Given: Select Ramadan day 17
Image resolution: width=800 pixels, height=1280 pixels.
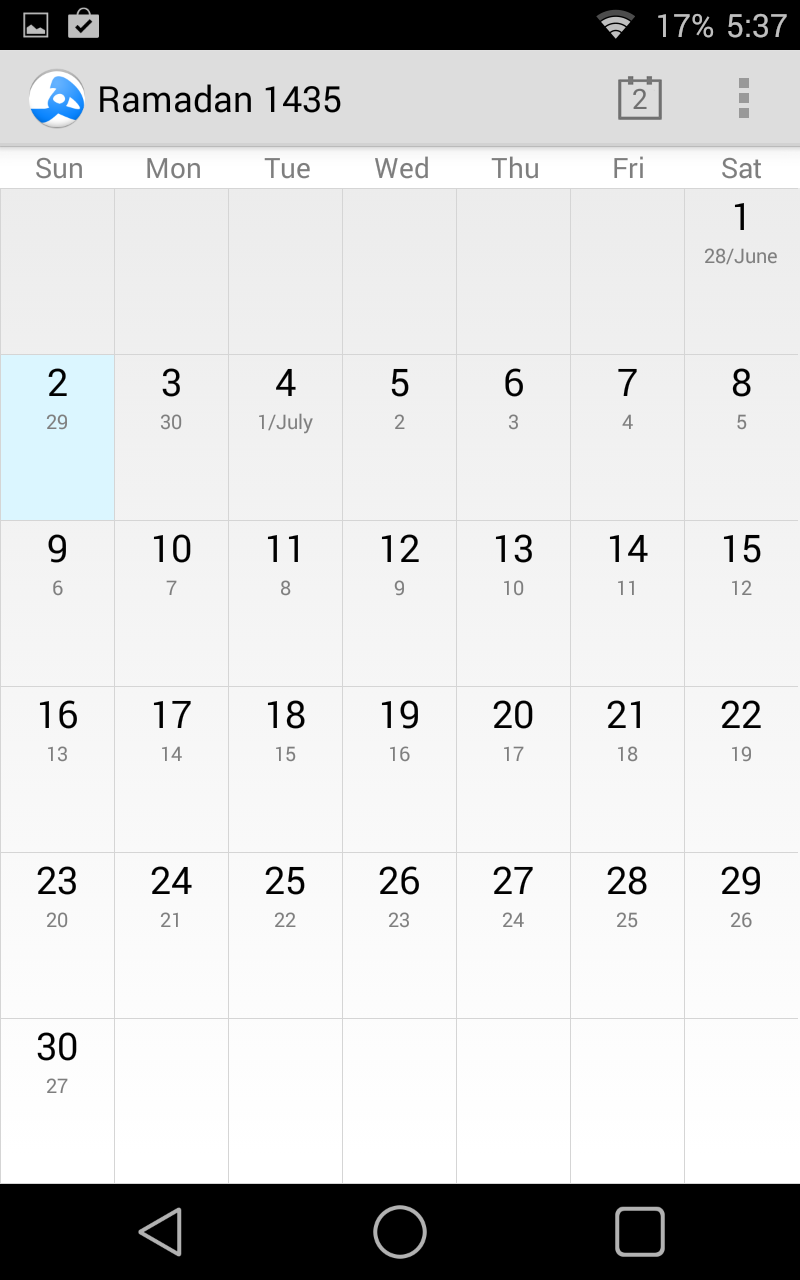Looking at the screenshot, I should tap(171, 769).
